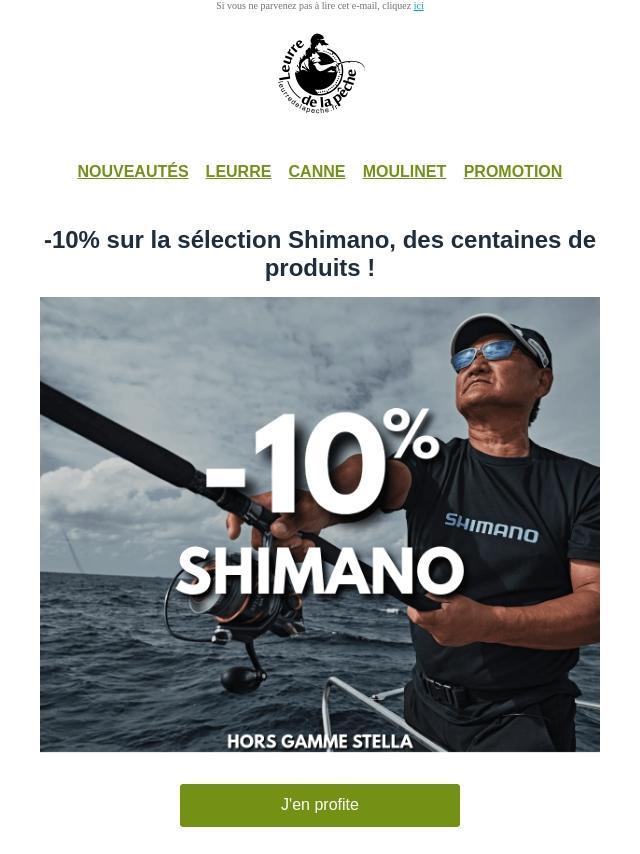Tap the J'en profite button
Image resolution: width=640 pixels, height=854 pixels.
click(x=320, y=805)
